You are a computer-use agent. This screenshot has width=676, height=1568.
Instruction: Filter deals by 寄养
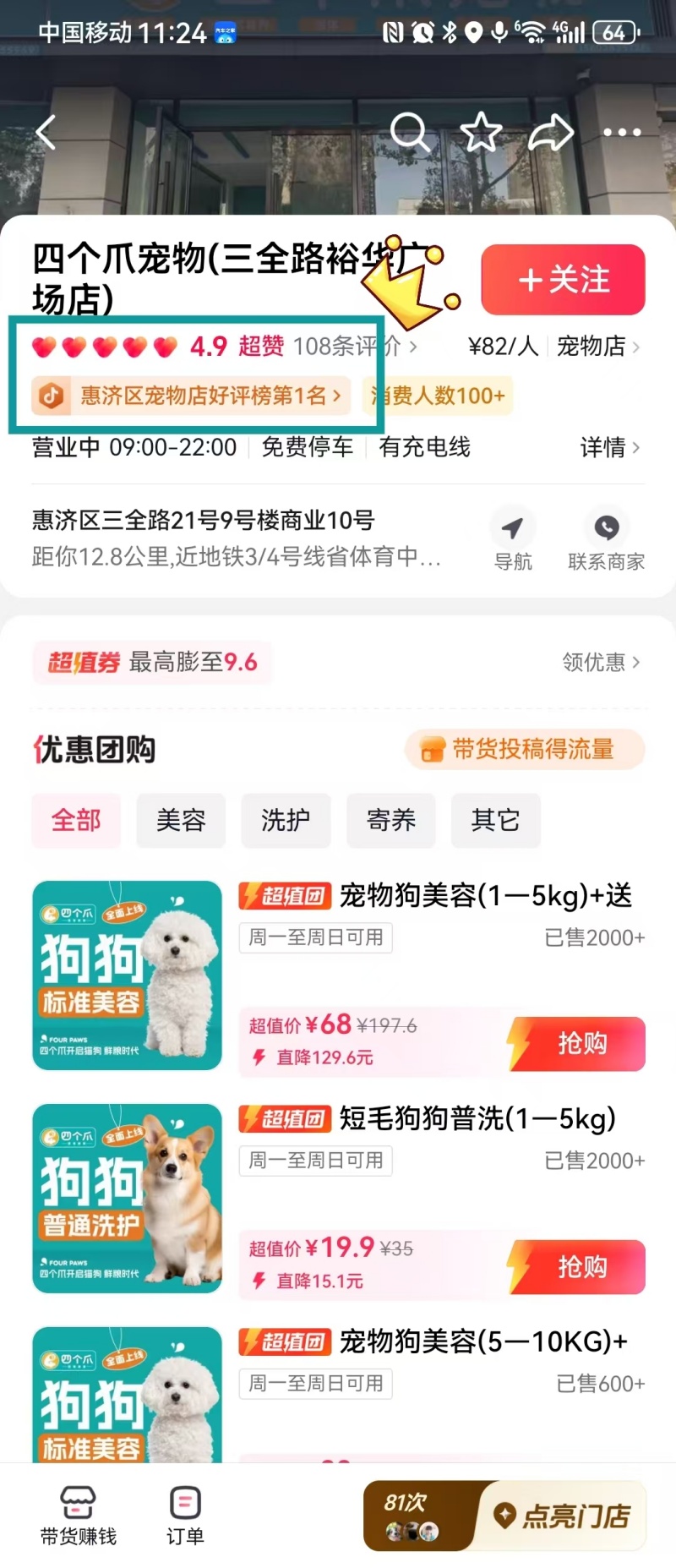pos(390,820)
